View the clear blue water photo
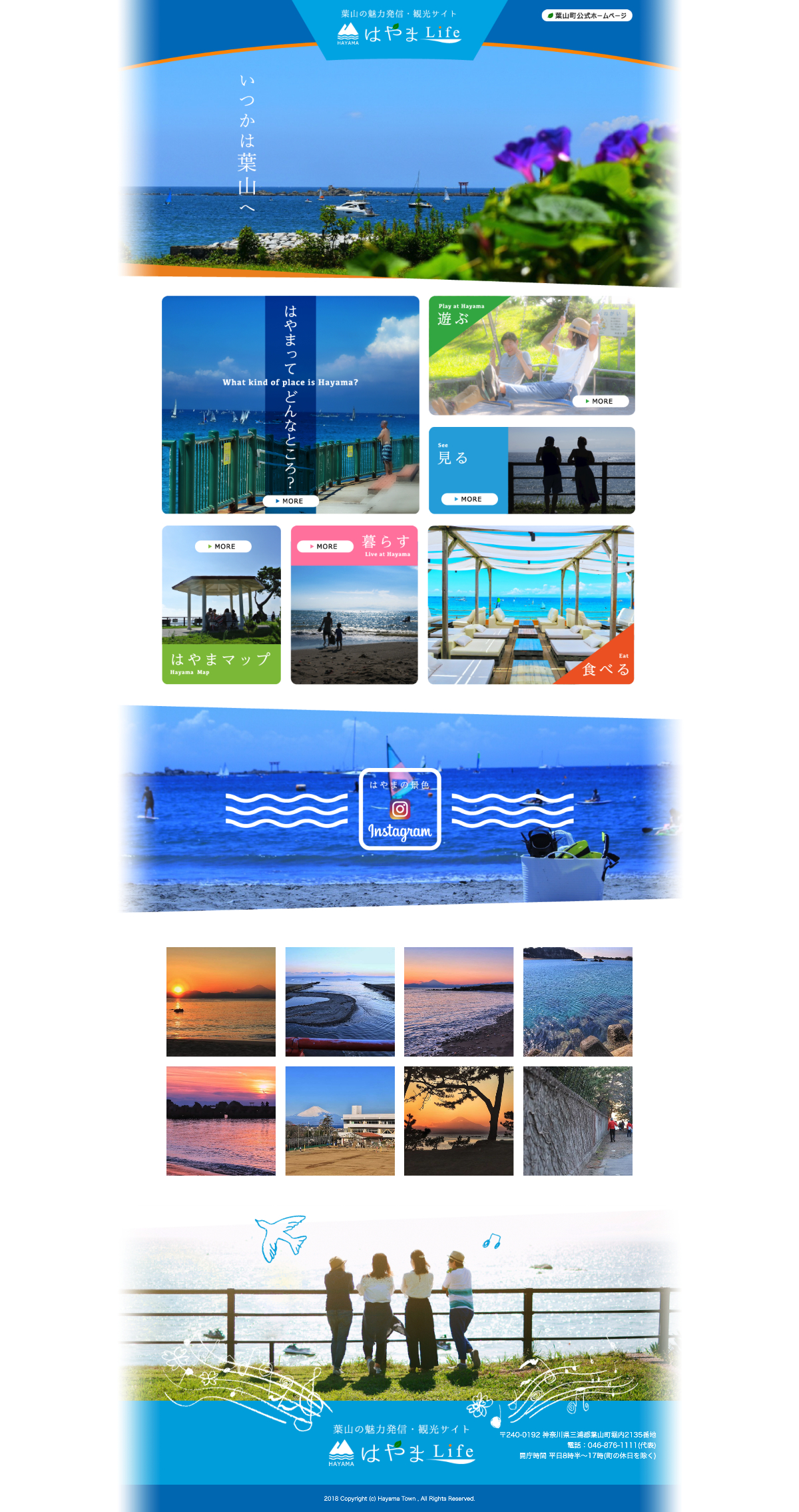The height and width of the screenshot is (1512, 799). click(577, 1001)
